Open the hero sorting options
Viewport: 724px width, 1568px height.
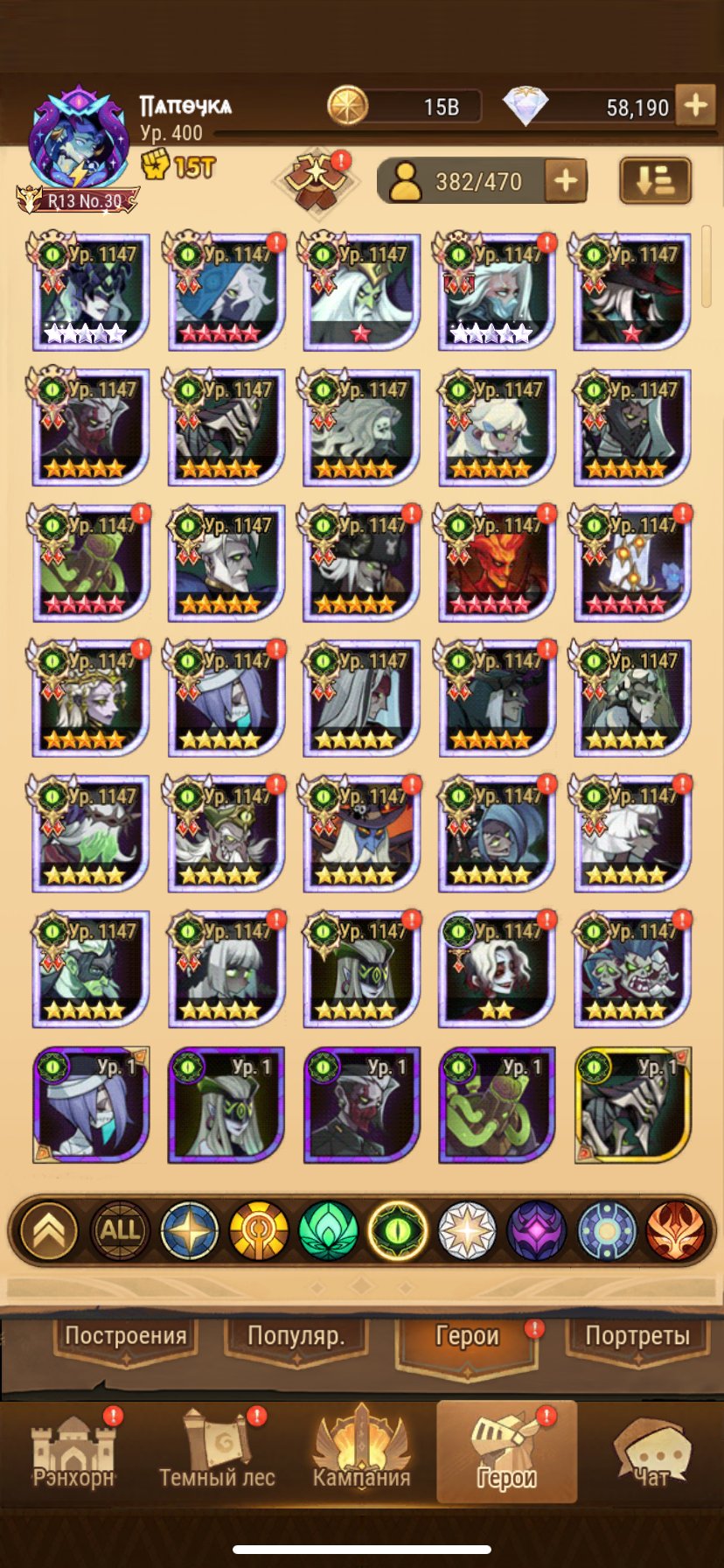pyautogui.click(x=655, y=181)
